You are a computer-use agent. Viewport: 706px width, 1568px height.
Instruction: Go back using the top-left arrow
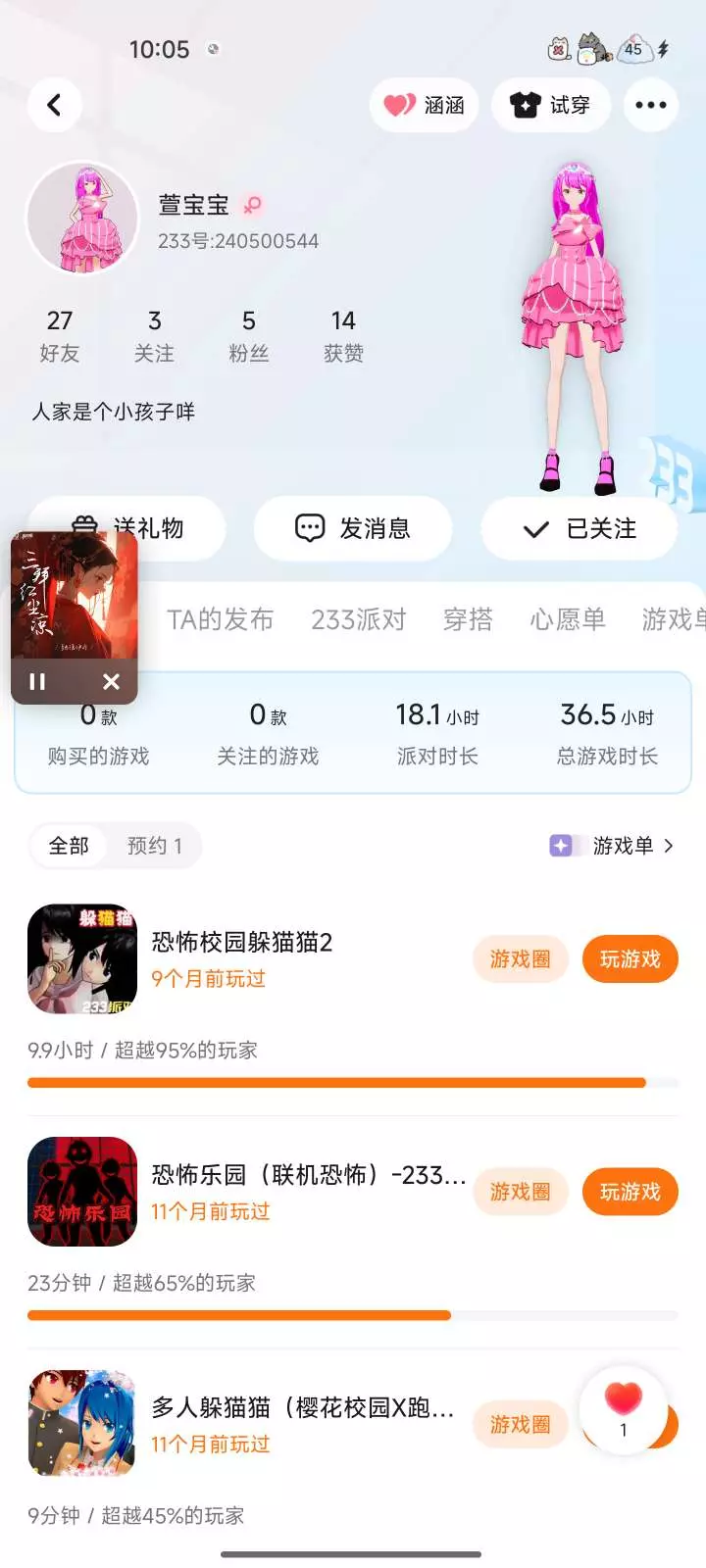click(54, 105)
